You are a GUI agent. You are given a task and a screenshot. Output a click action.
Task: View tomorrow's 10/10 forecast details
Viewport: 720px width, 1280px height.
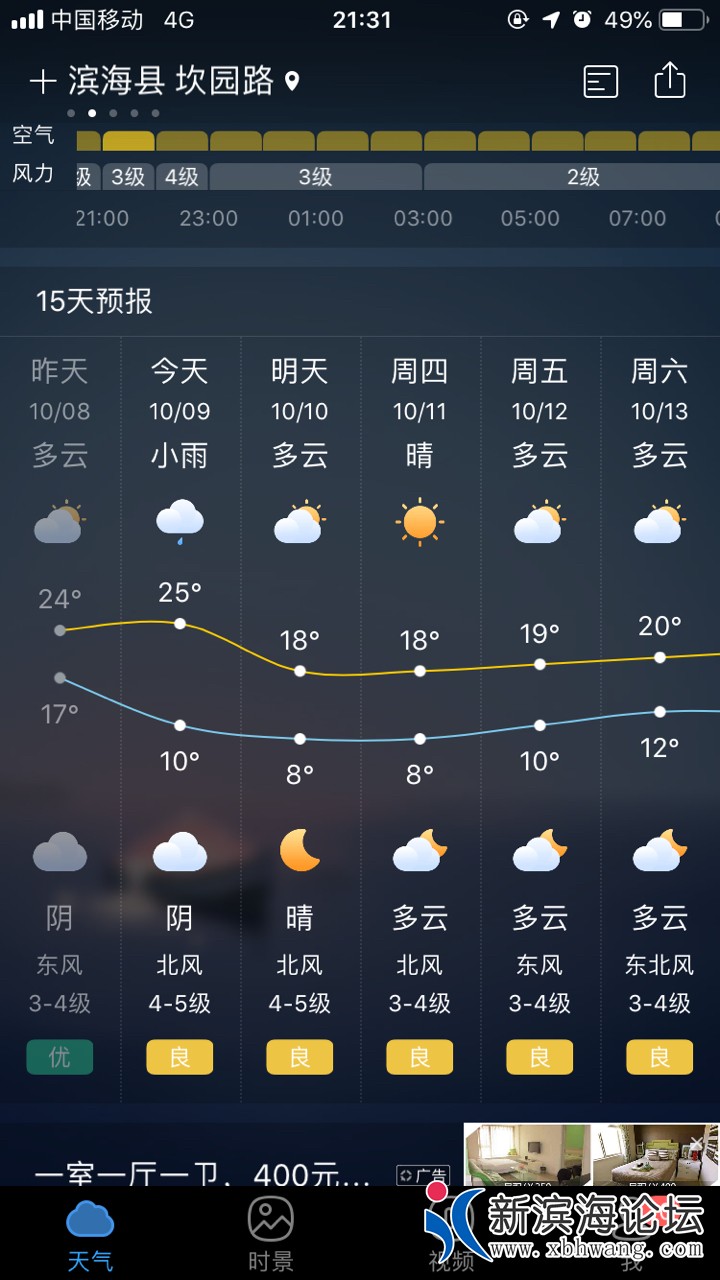(x=300, y=700)
